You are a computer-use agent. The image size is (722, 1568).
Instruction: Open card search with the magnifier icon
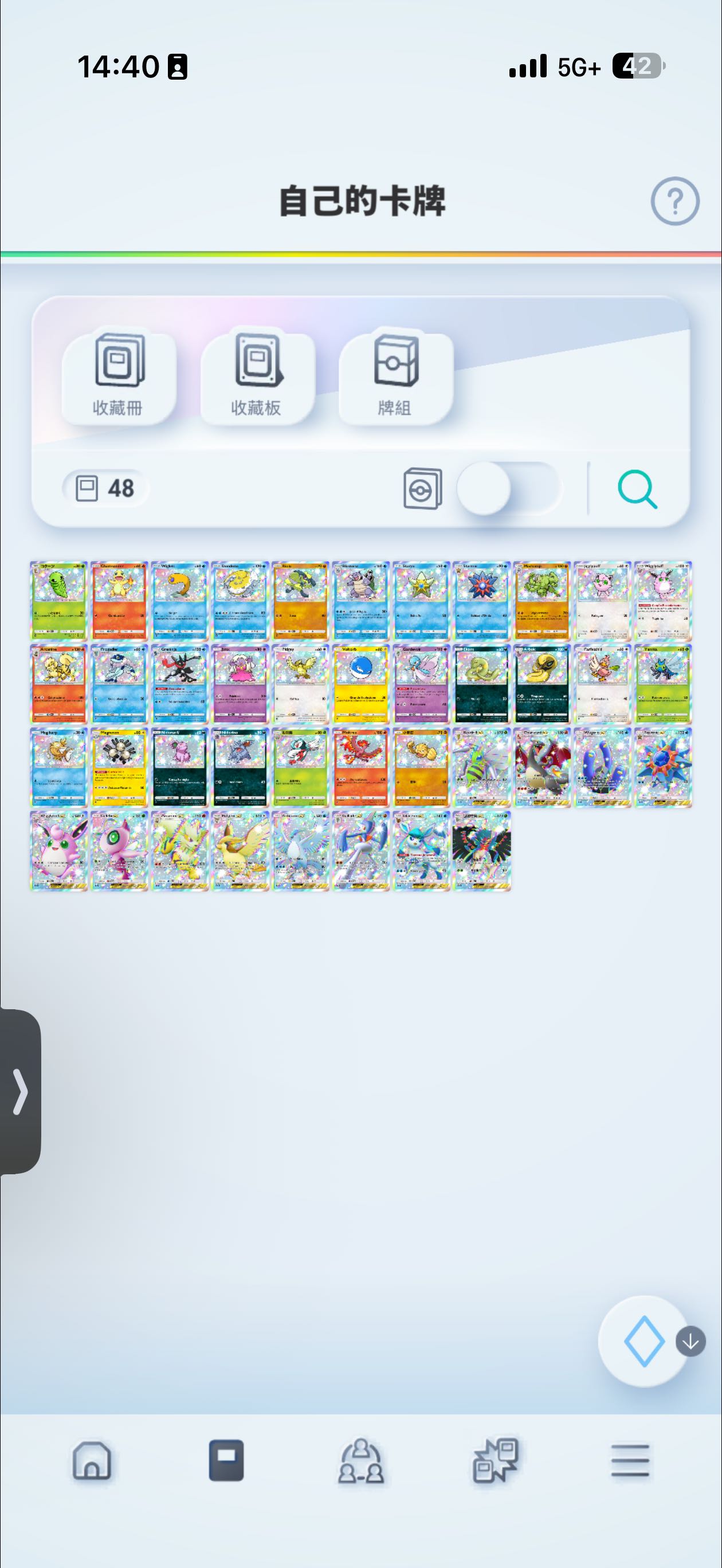click(x=637, y=488)
